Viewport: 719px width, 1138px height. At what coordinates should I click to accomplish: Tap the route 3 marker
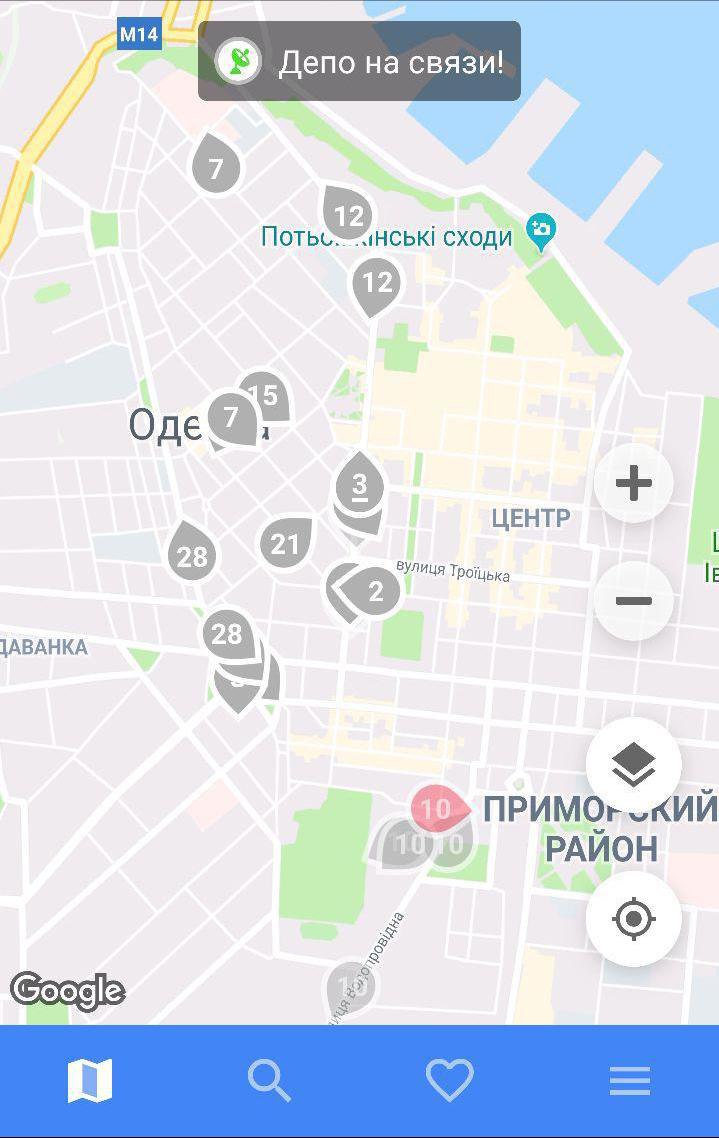point(360,485)
